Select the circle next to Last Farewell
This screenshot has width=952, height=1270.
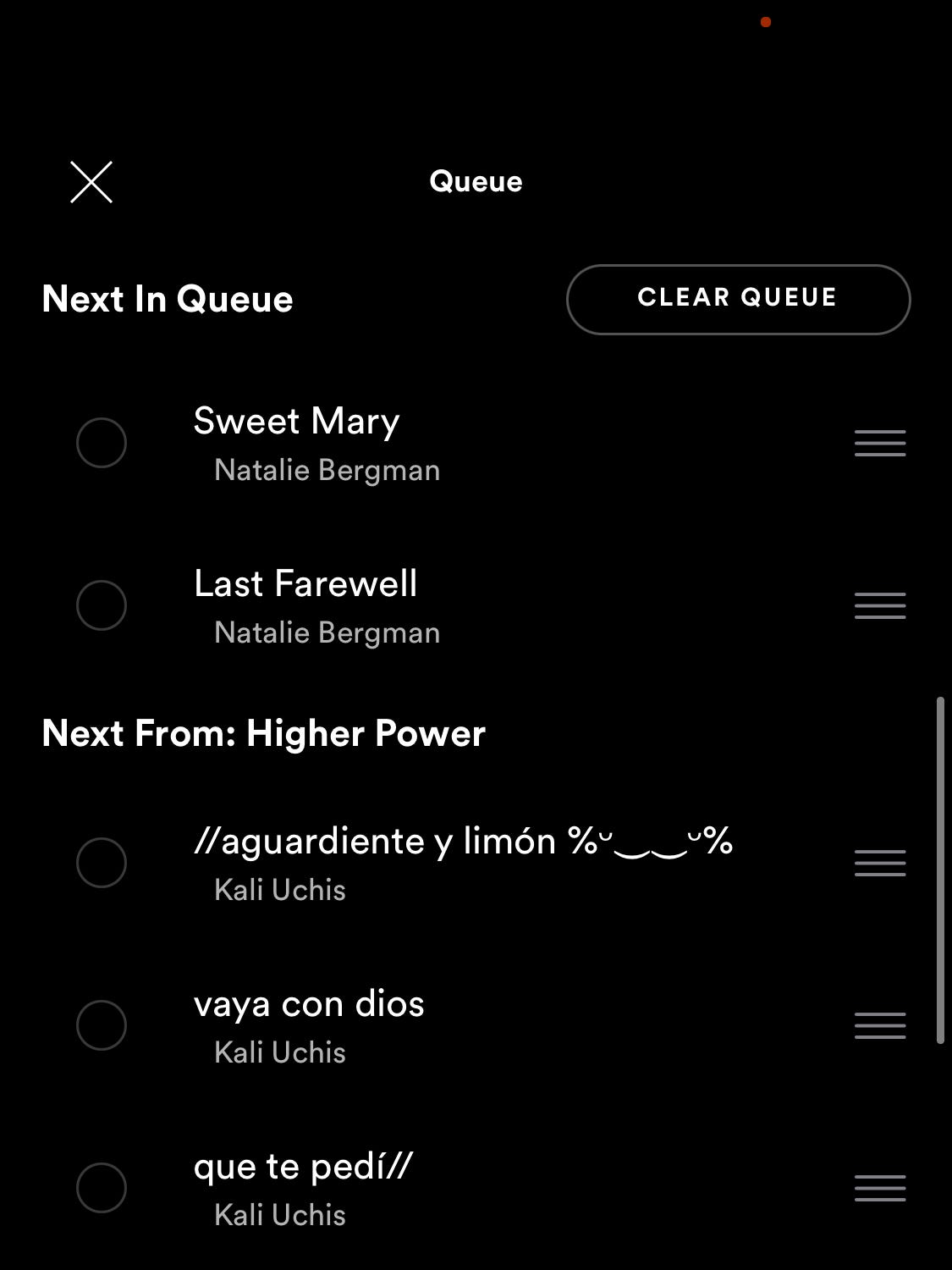point(102,605)
